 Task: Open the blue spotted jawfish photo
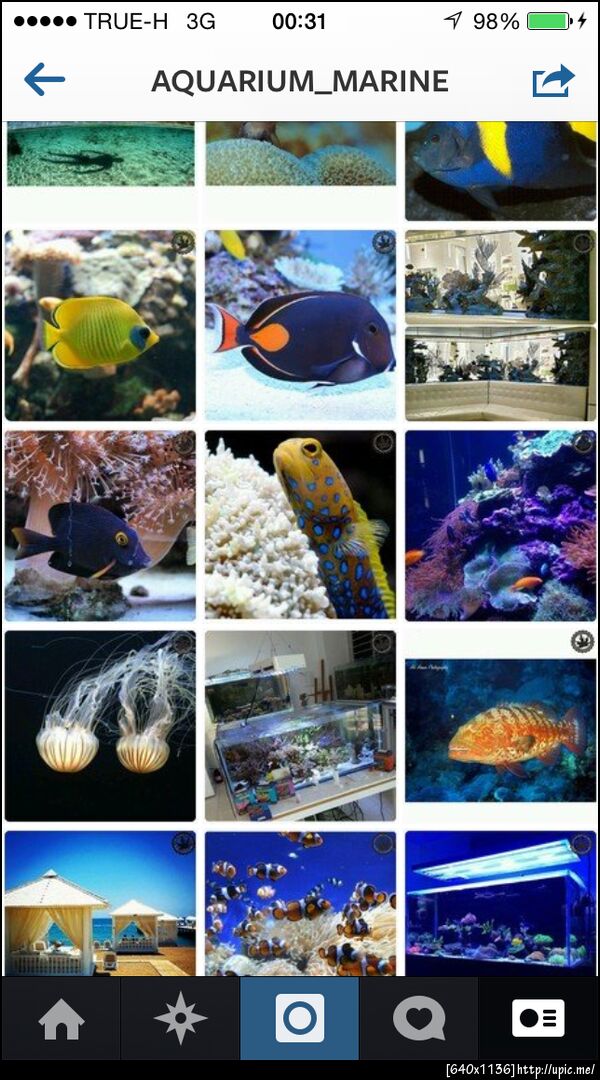point(300,525)
